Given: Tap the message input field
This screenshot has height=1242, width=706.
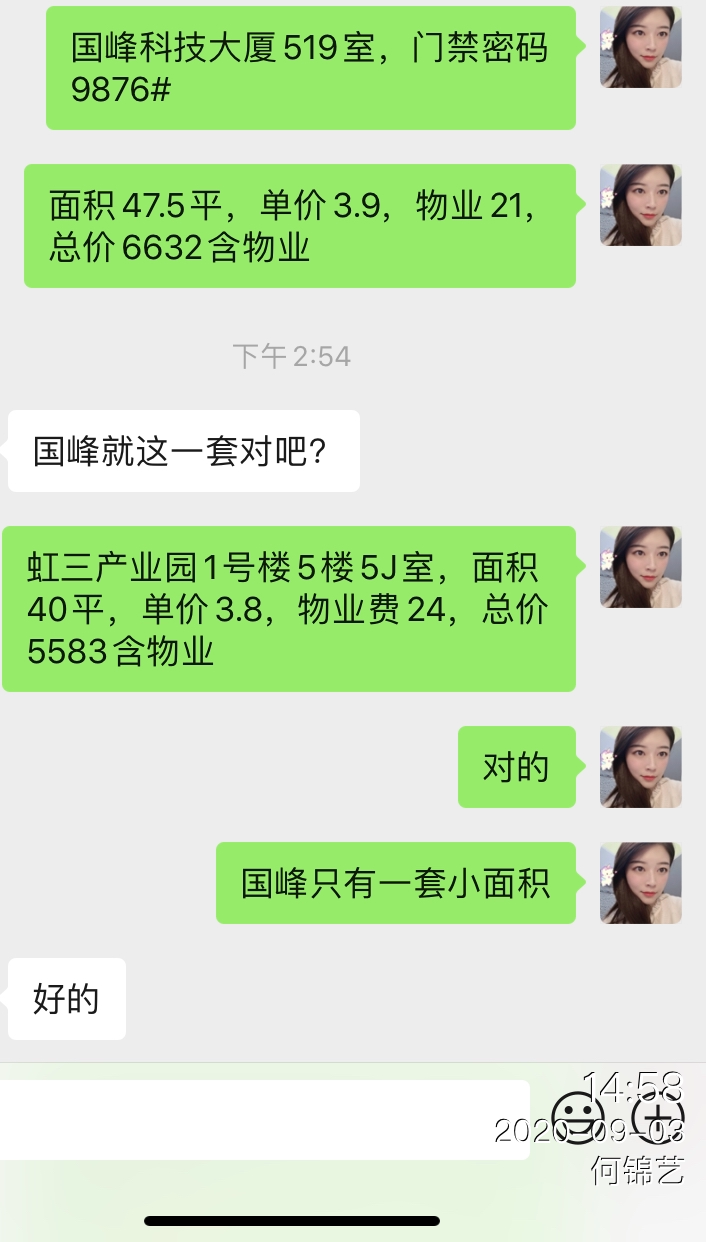Looking at the screenshot, I should pyautogui.click(x=265, y=1120).
